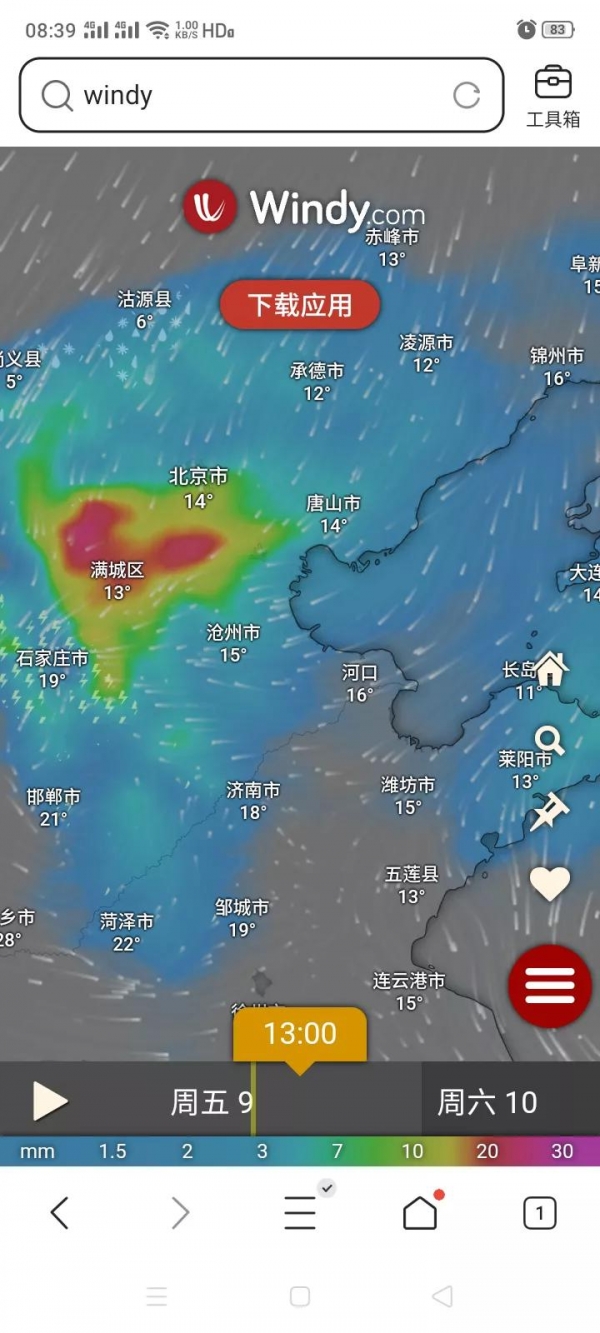Add to favorites with heart icon
The height and width of the screenshot is (1333, 600).
[x=549, y=883]
